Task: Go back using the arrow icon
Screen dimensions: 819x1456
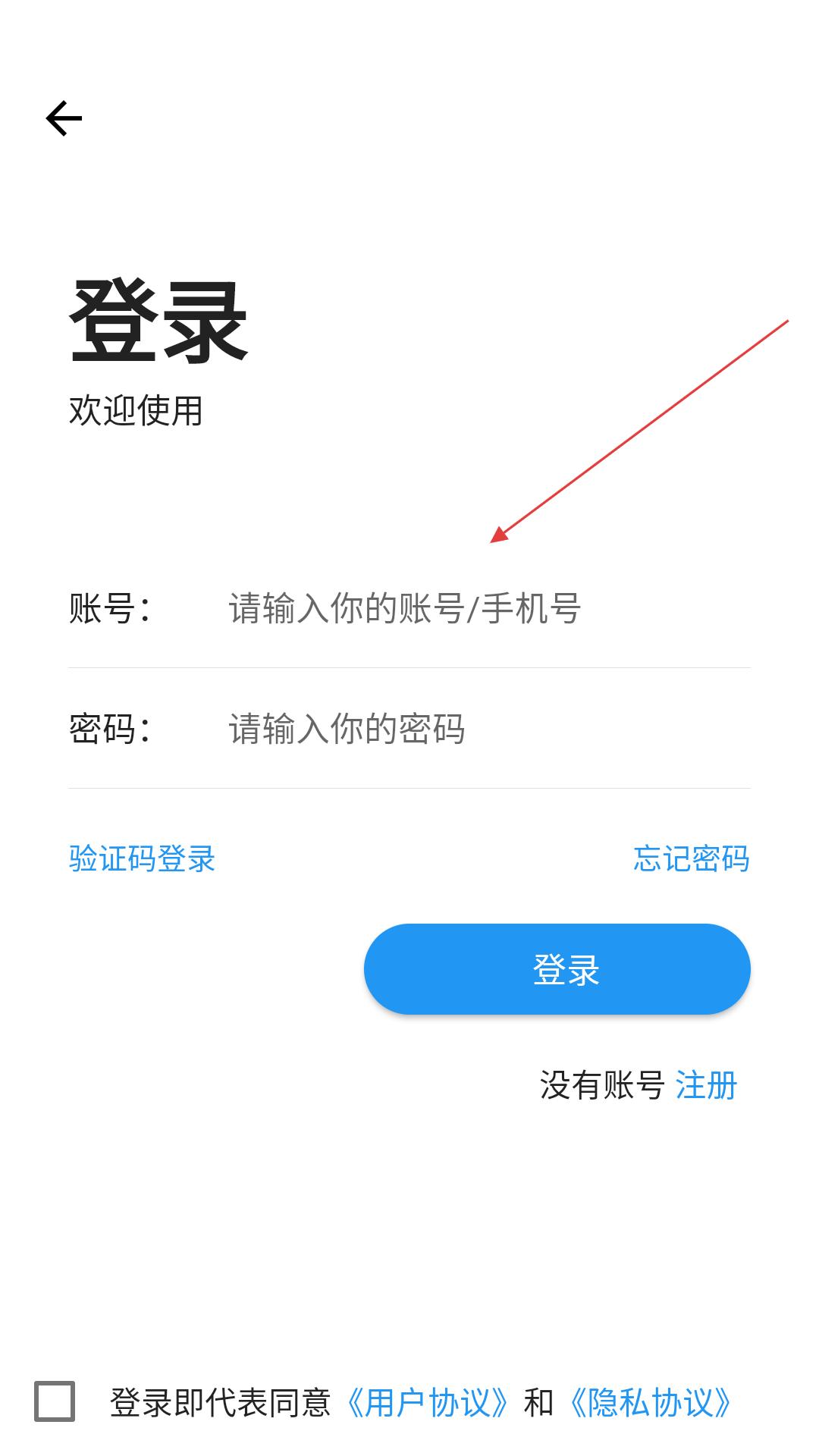Action: pyautogui.click(x=64, y=118)
